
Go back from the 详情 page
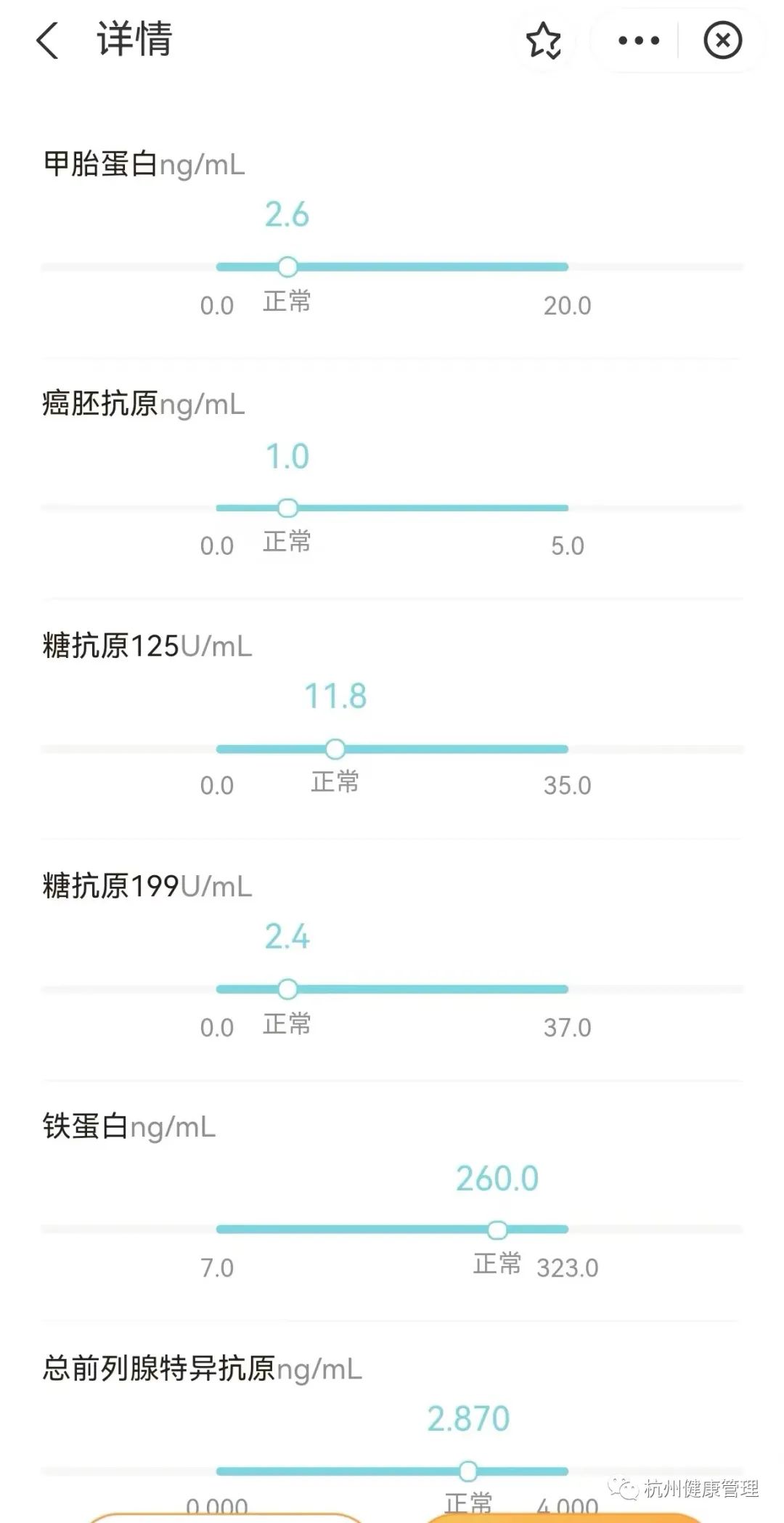coord(47,40)
